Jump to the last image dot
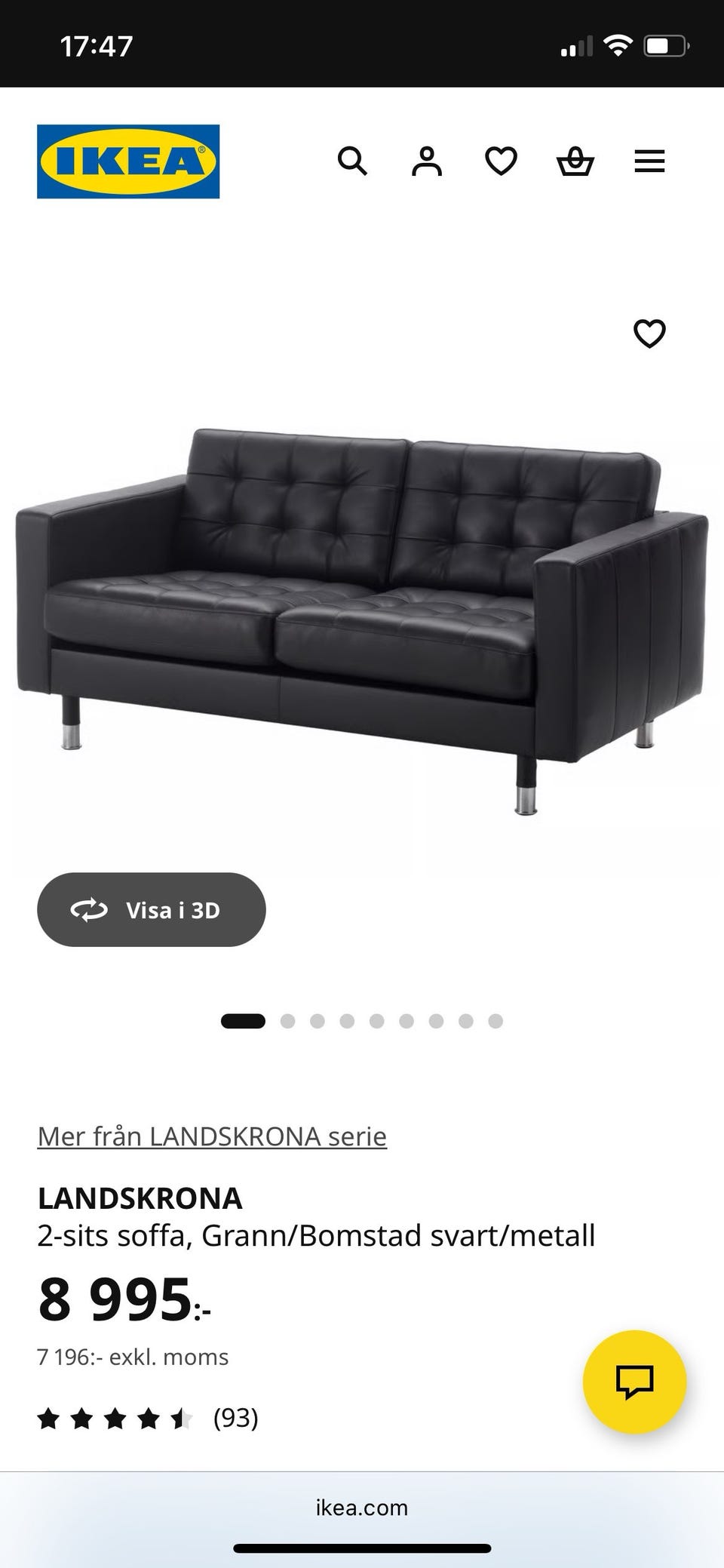724x1568 pixels. 495,1019
